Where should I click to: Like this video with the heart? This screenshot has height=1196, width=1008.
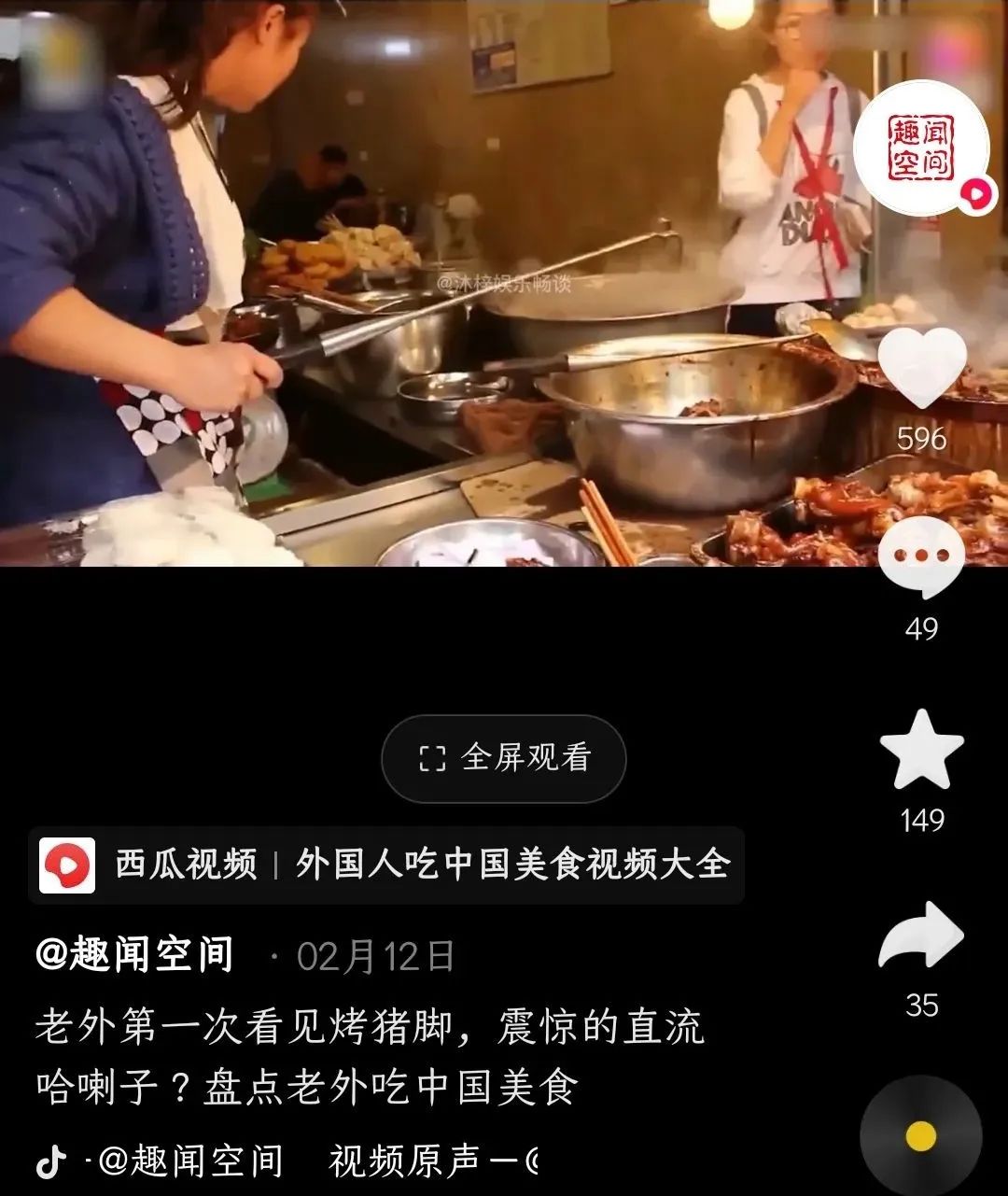922,367
